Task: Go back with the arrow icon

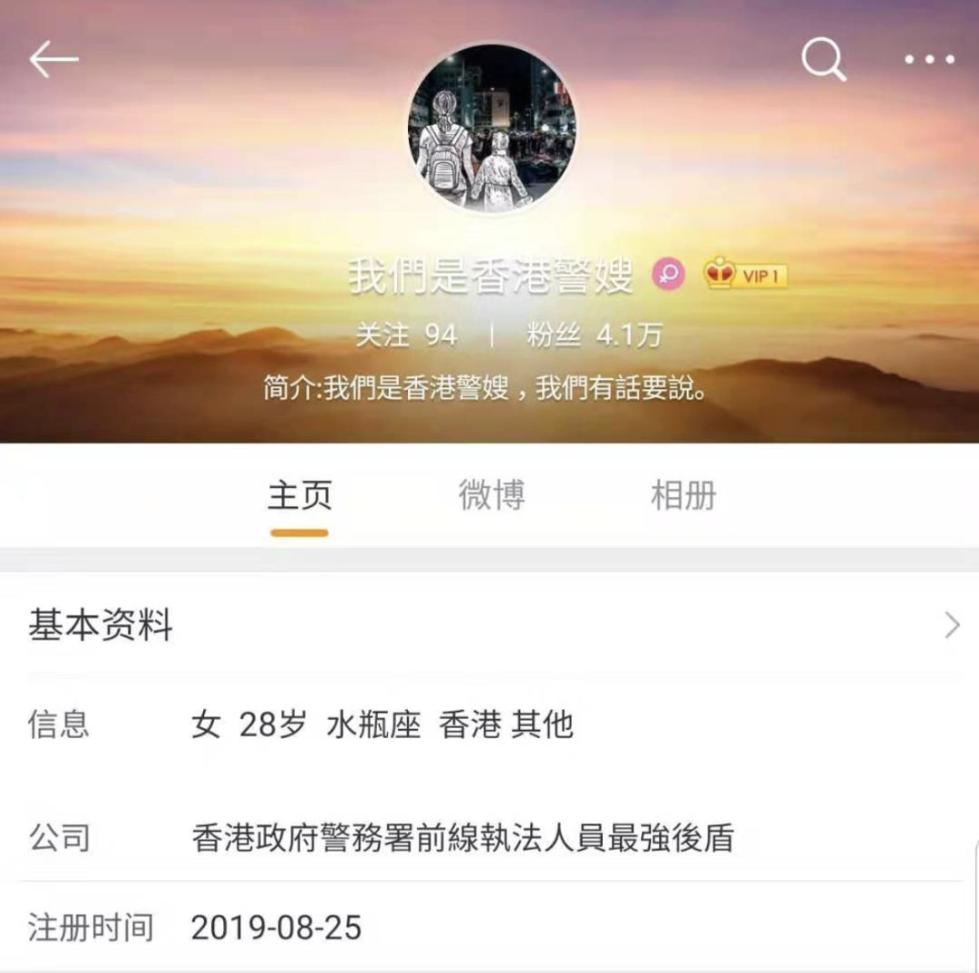Action: point(53,61)
